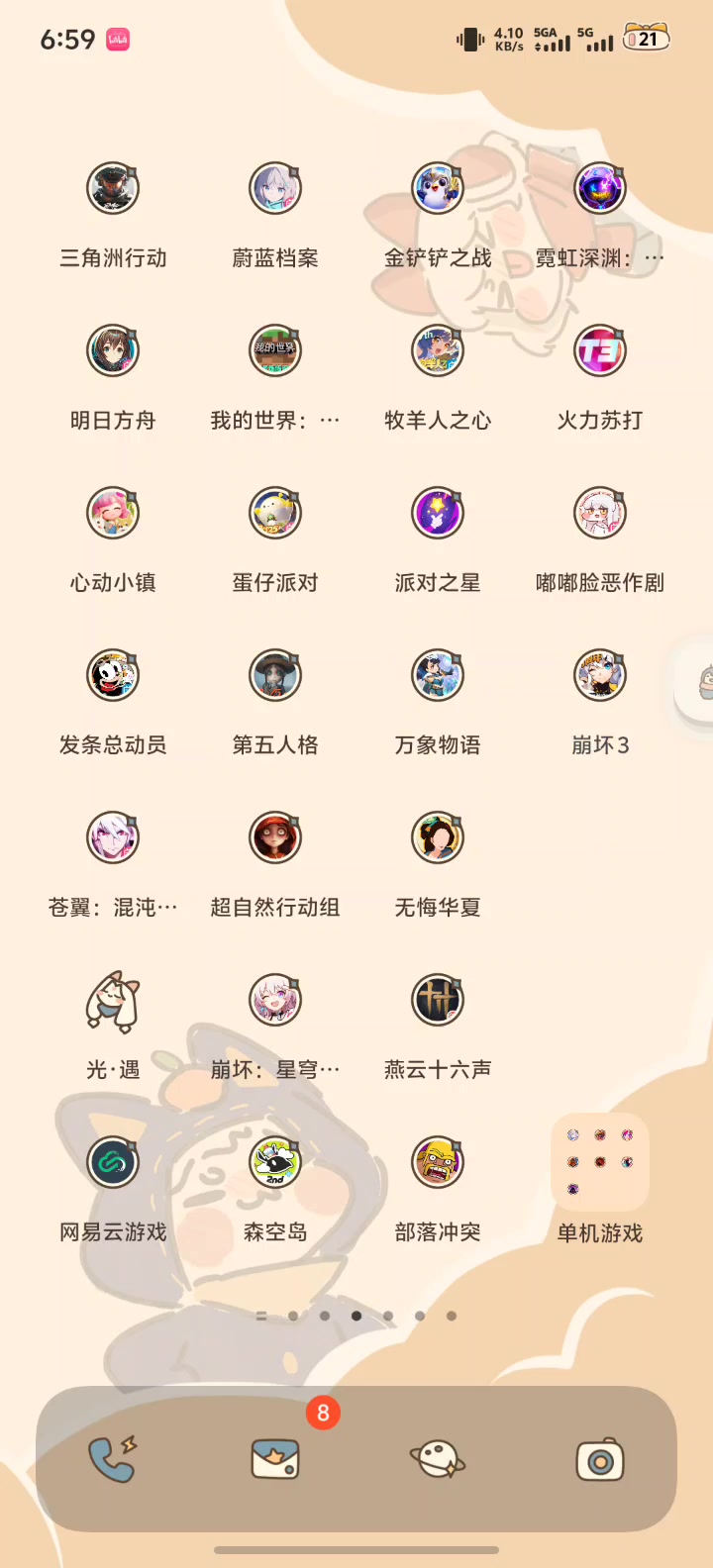Open the camera from the dock

pyautogui.click(x=600, y=1460)
